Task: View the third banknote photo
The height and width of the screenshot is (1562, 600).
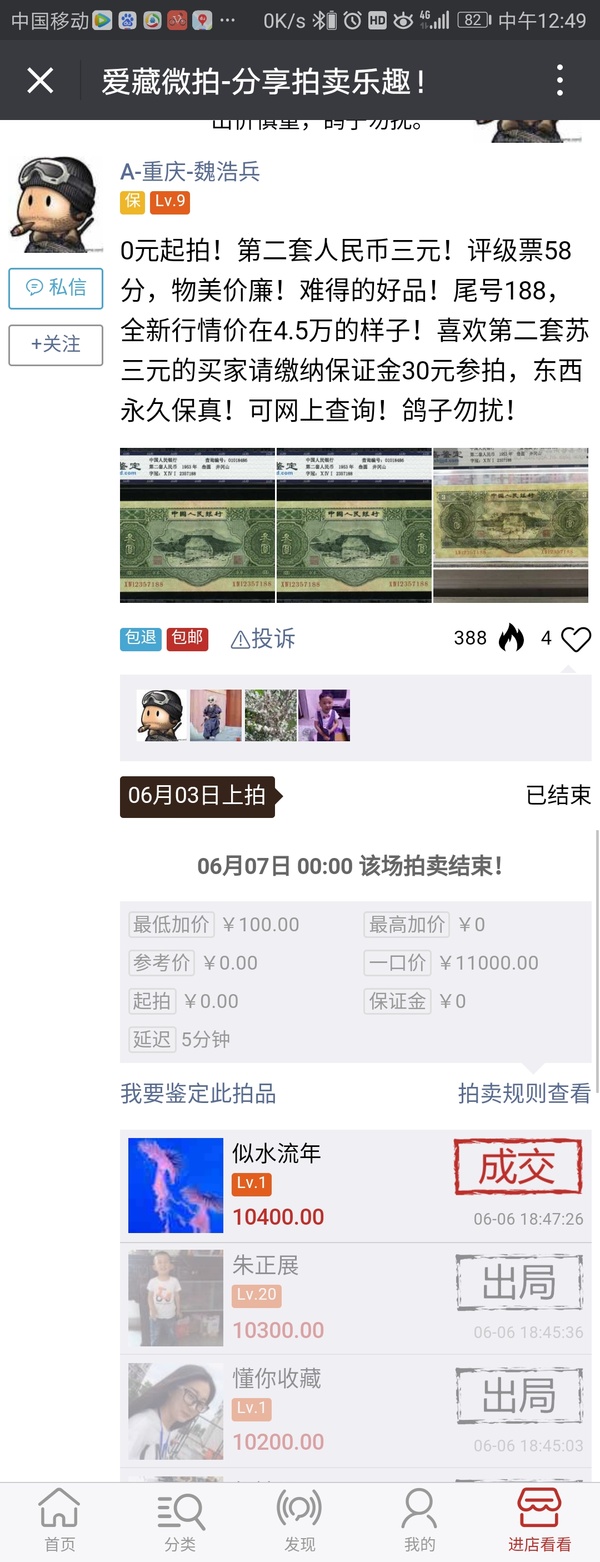Action: click(510, 525)
